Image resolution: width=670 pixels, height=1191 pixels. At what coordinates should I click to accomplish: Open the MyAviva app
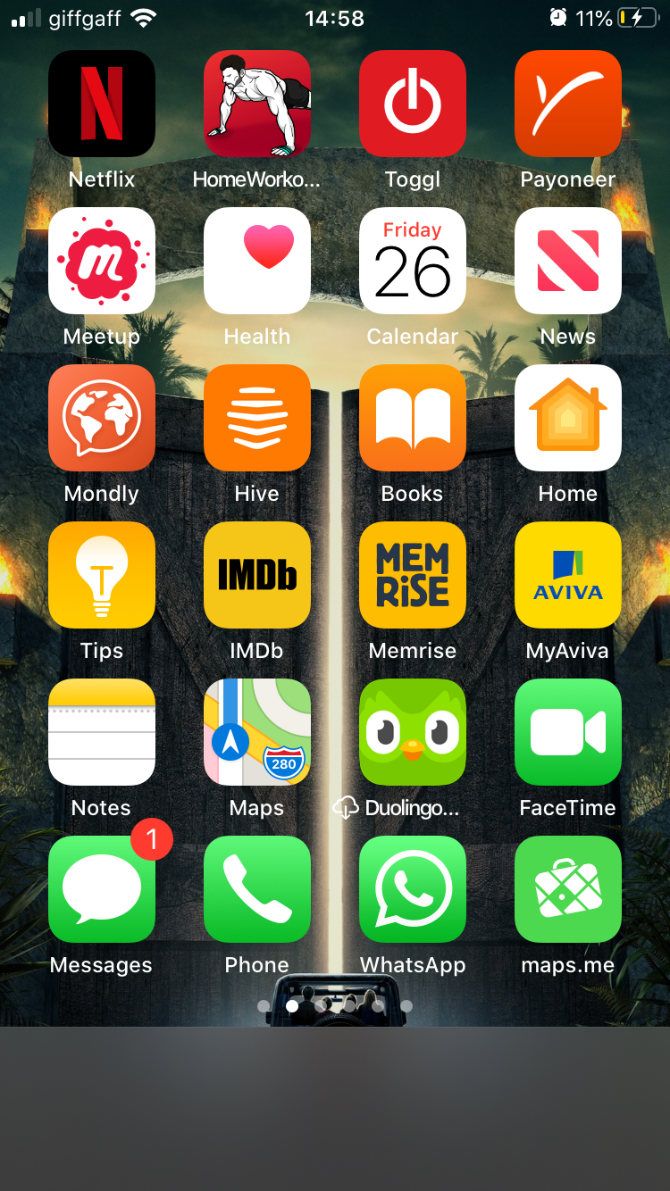(x=568, y=574)
